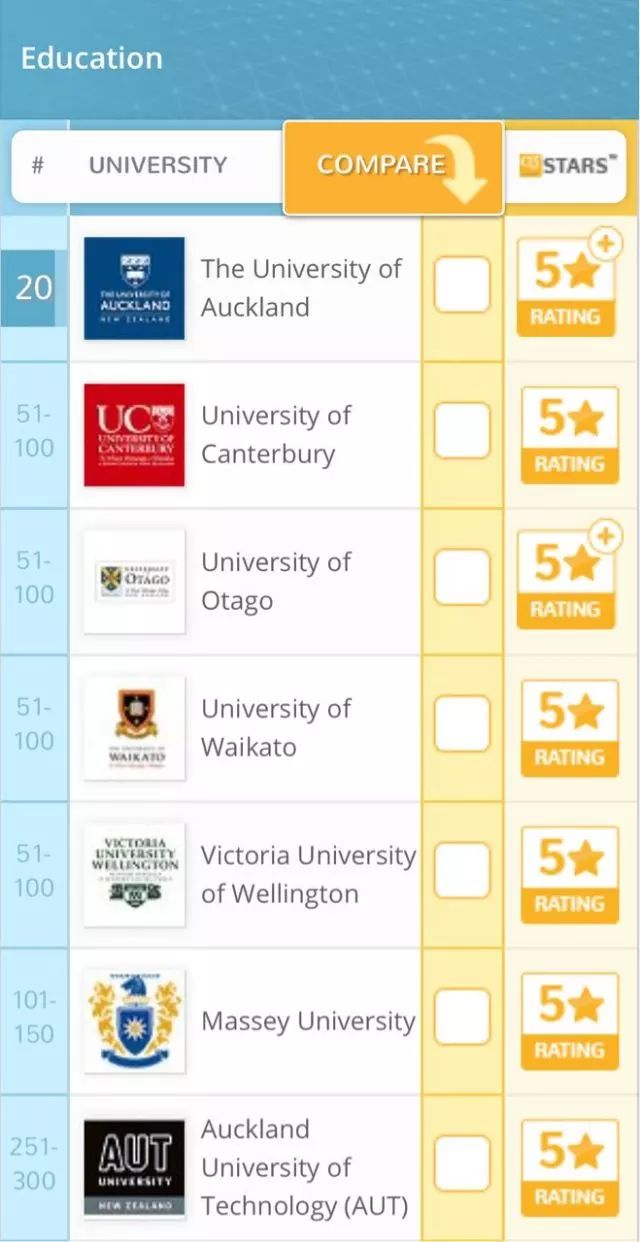The width and height of the screenshot is (640, 1242).
Task: Open the 5 star rating badge for Otago
Action: (568, 578)
